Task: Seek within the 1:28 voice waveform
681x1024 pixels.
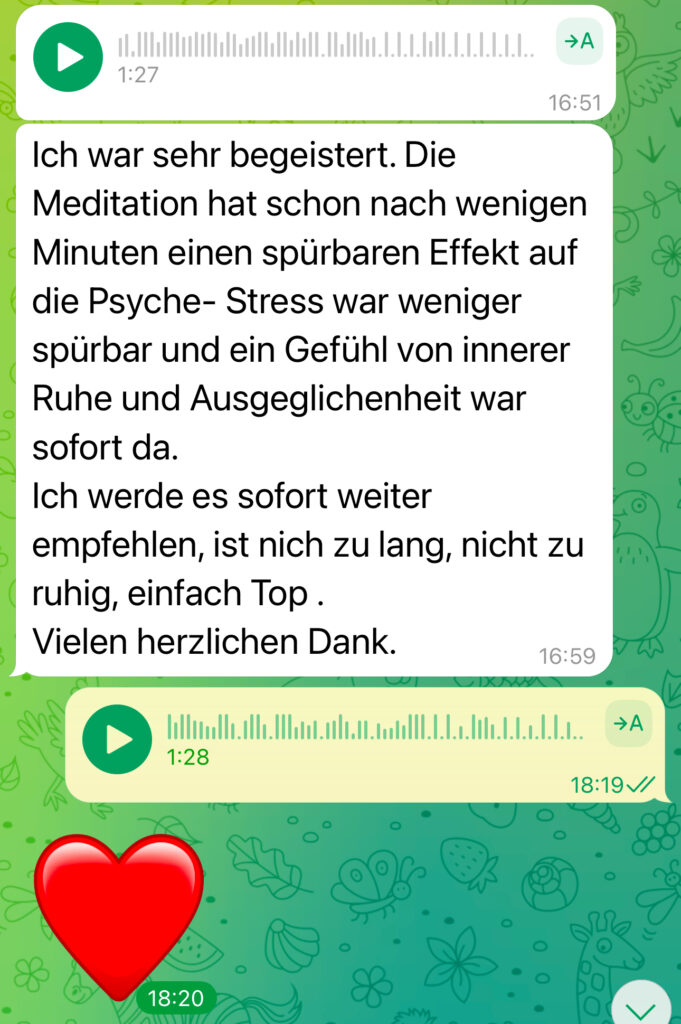Action: click(375, 727)
